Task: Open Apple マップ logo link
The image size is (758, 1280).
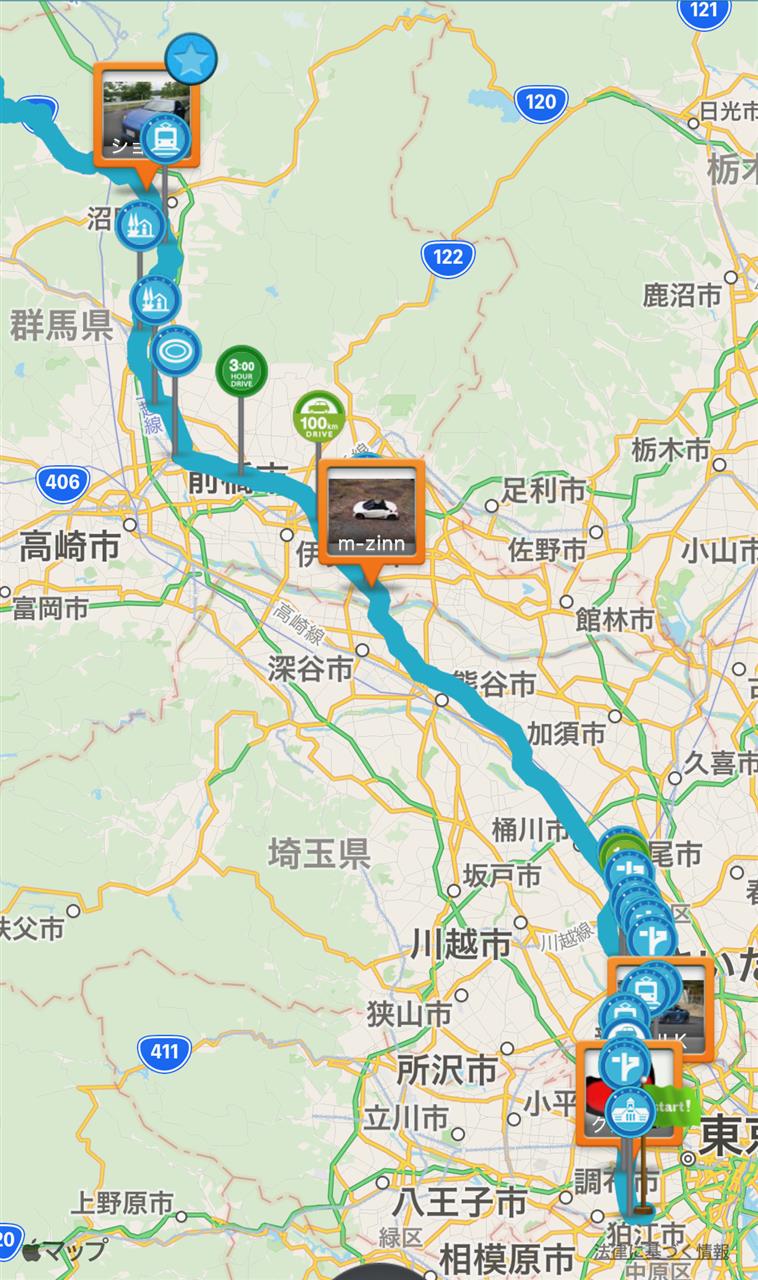Action: tap(64, 1249)
